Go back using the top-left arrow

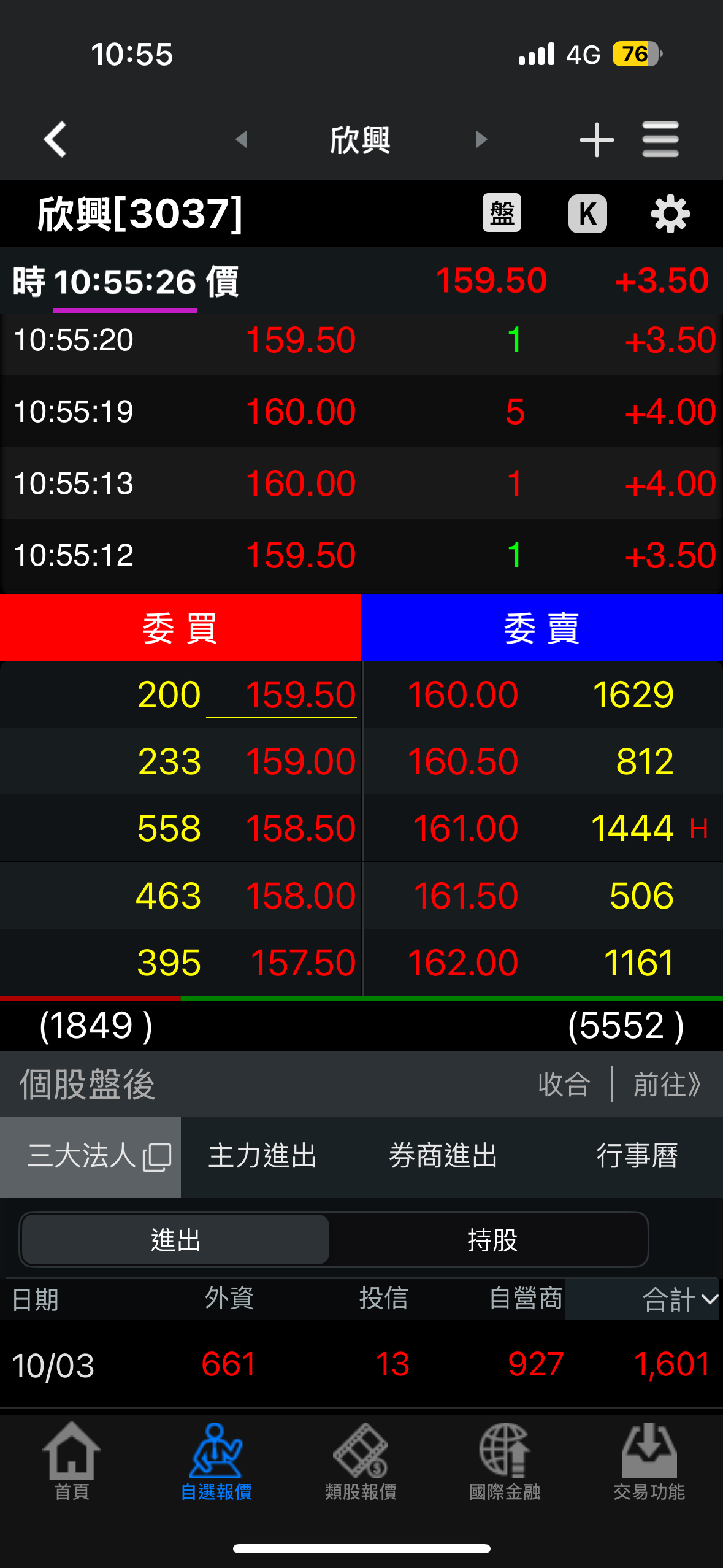point(55,139)
